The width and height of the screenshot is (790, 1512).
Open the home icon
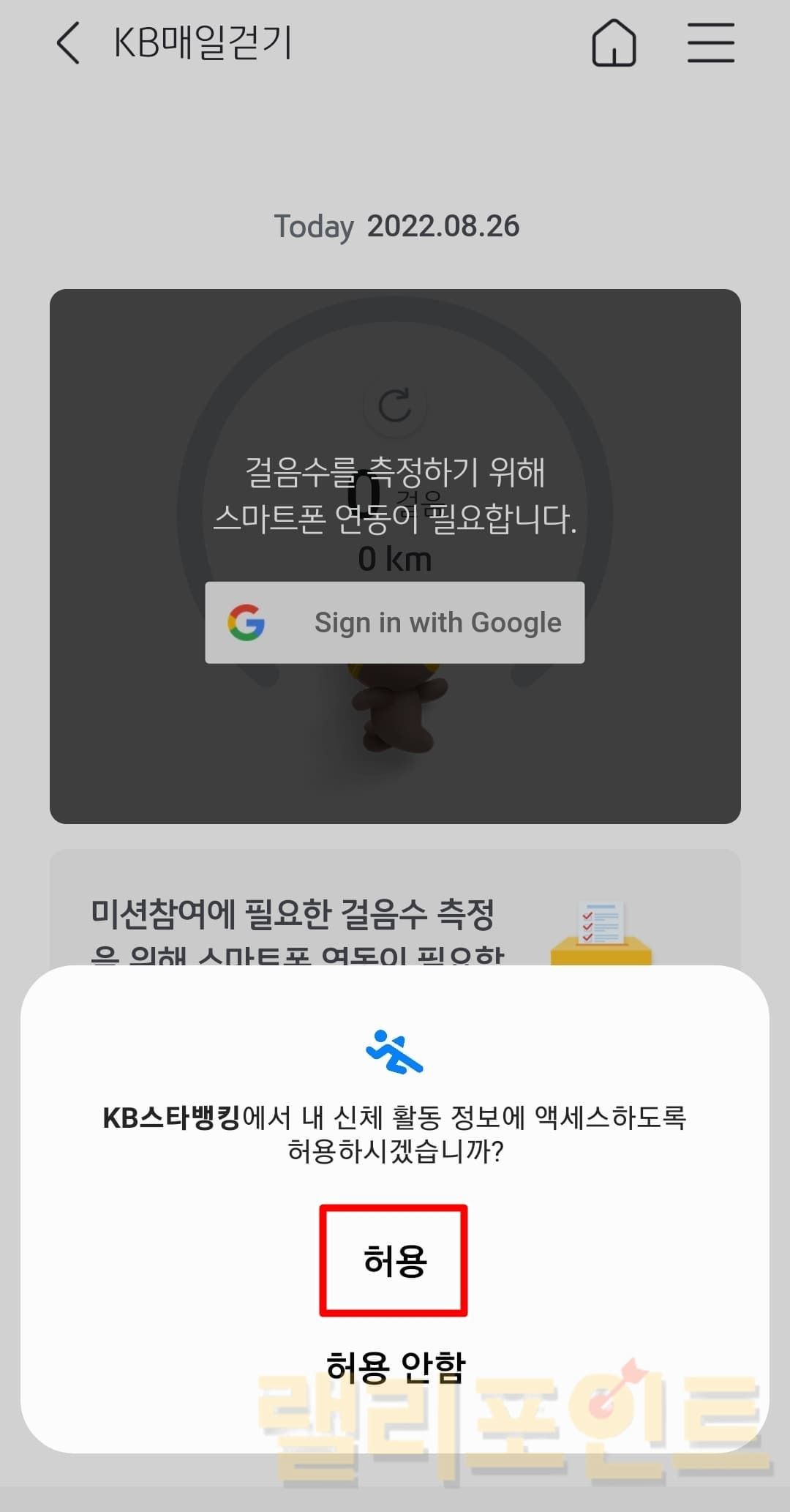click(x=613, y=42)
